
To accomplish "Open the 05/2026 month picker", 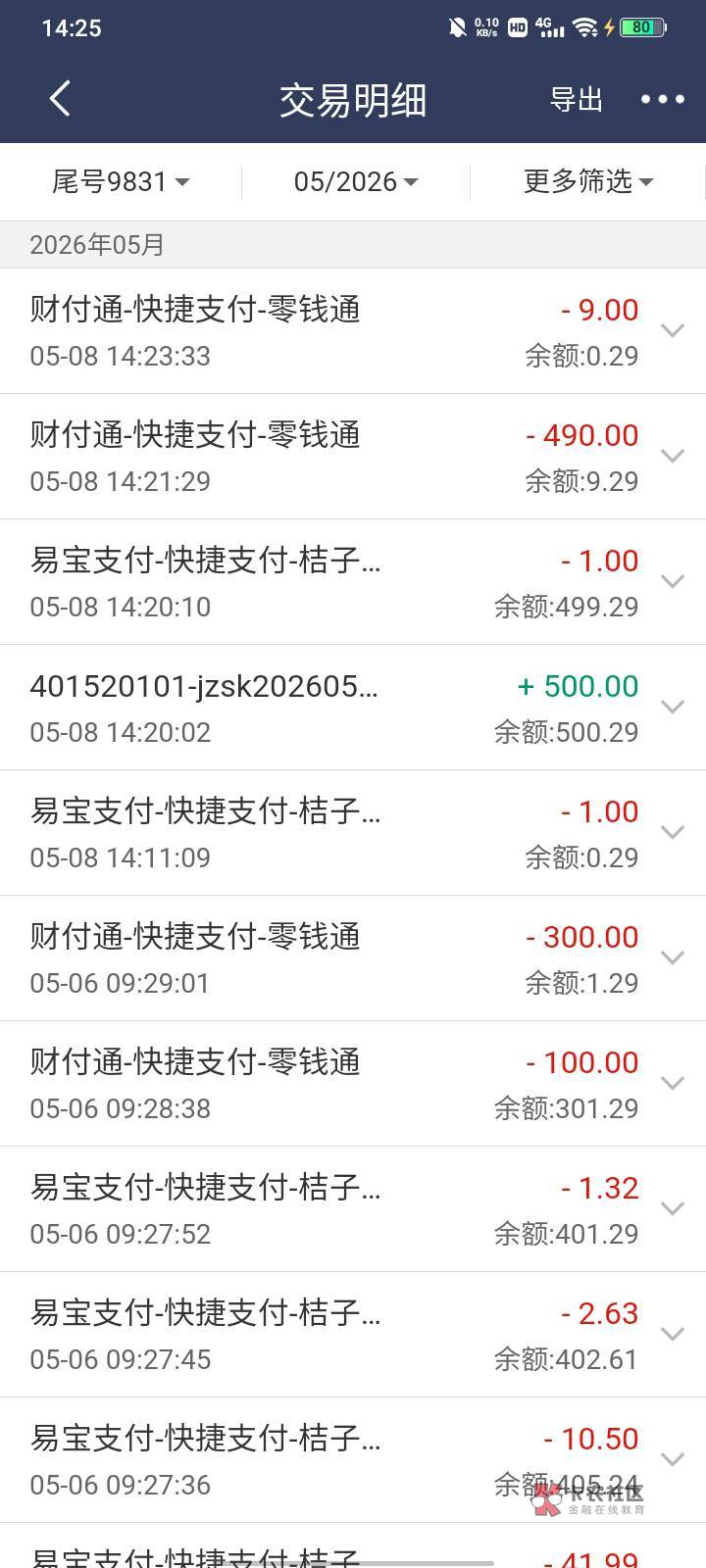I will pyautogui.click(x=356, y=181).
